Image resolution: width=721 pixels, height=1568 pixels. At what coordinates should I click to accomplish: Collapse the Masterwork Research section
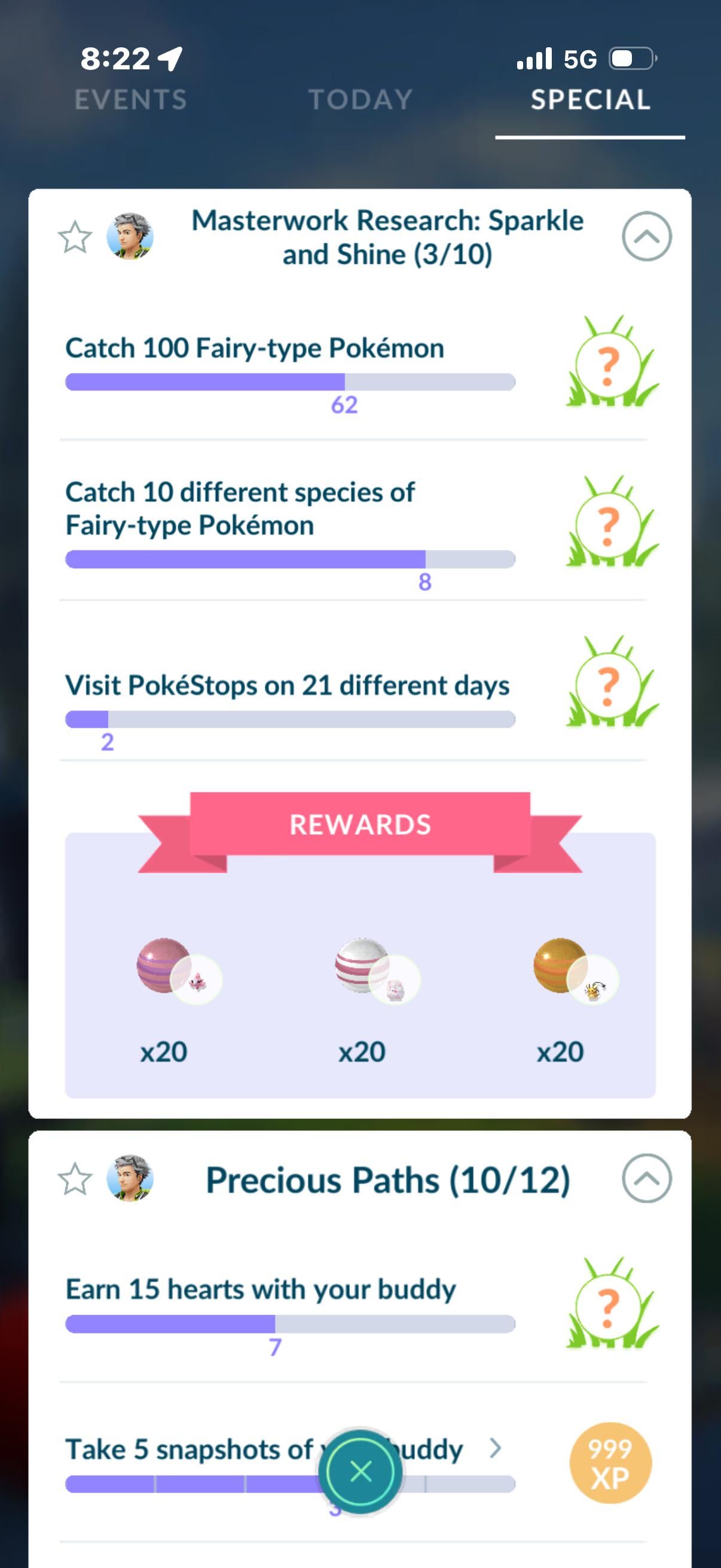646,237
